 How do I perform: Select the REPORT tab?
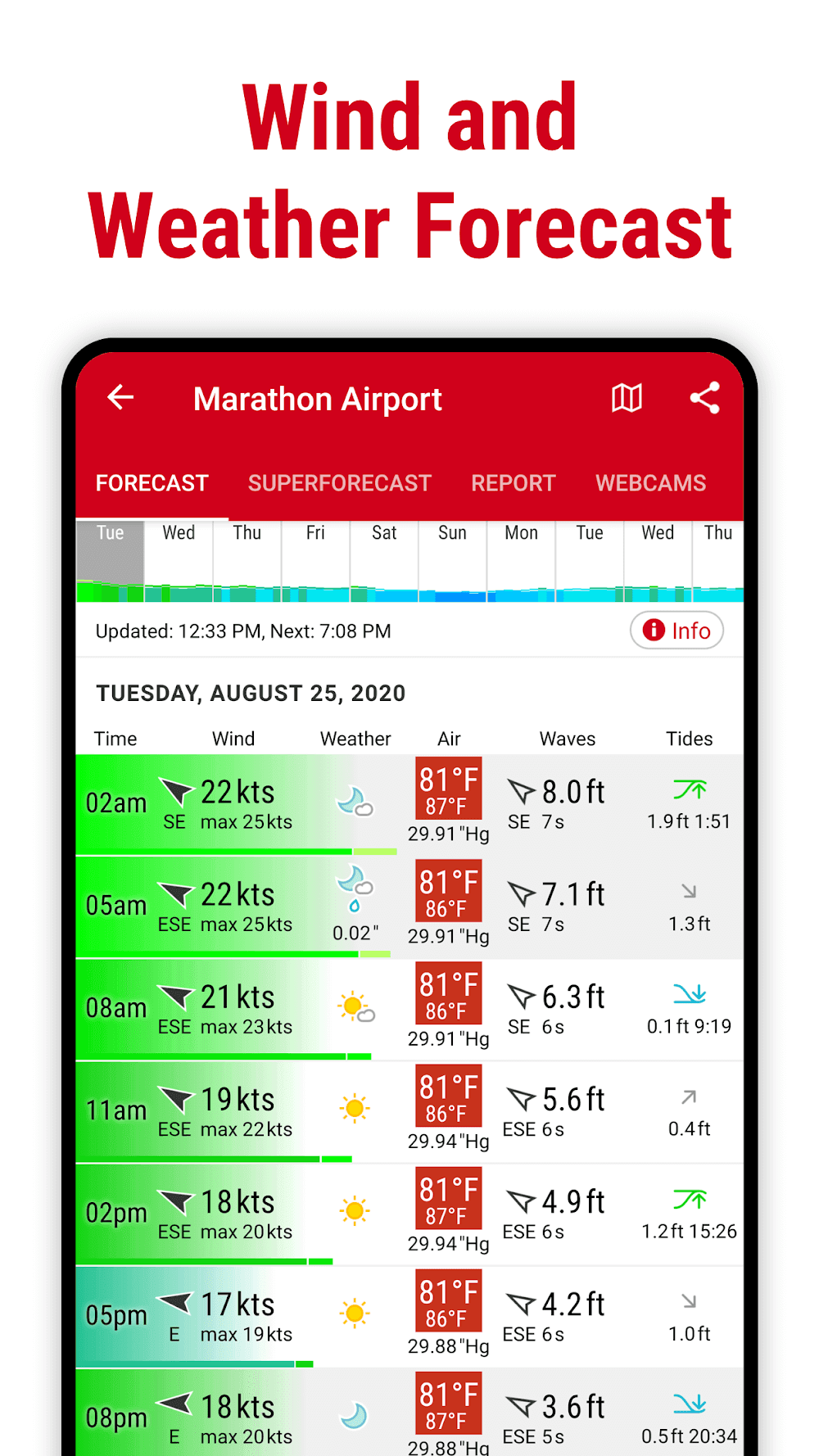pyautogui.click(x=514, y=483)
